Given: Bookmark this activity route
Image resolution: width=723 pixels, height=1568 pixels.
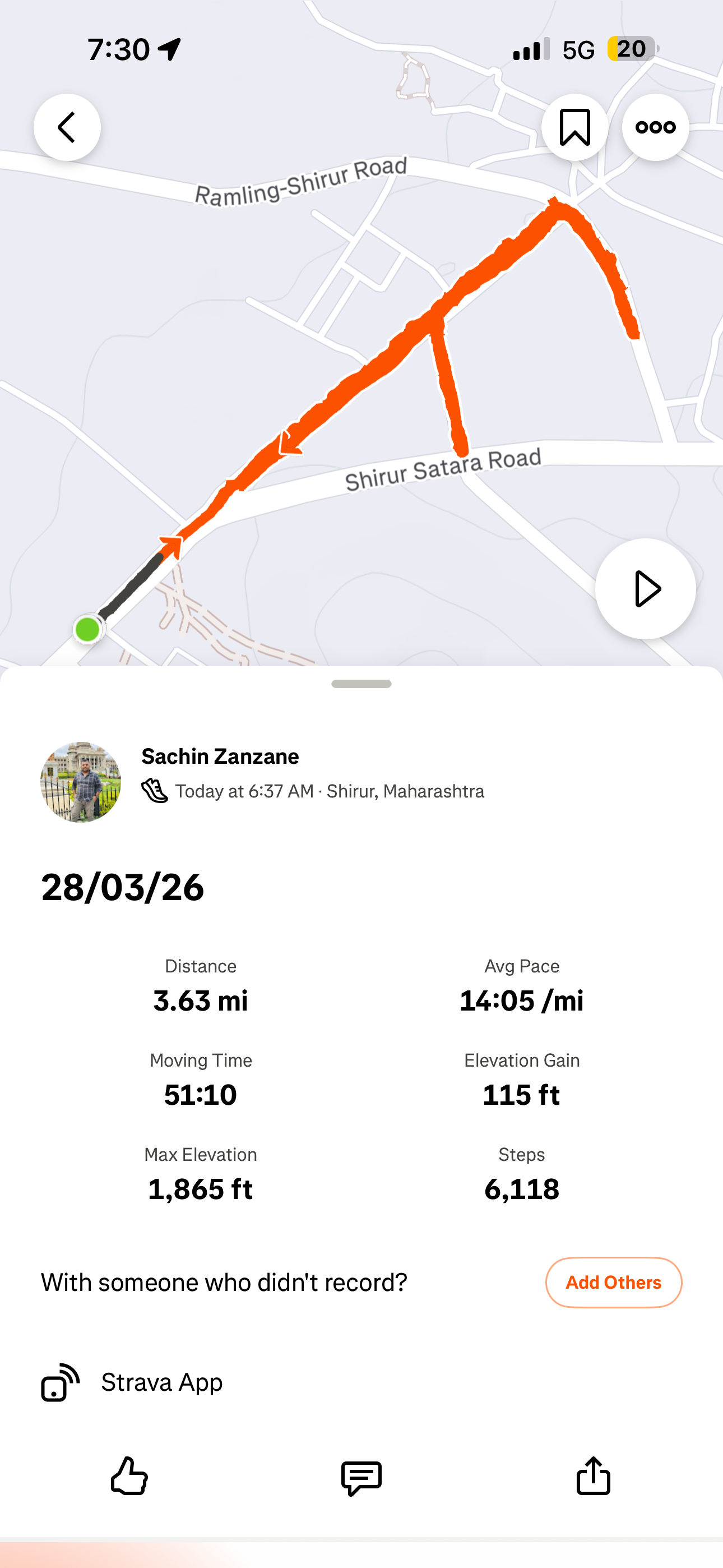Looking at the screenshot, I should [x=574, y=127].
